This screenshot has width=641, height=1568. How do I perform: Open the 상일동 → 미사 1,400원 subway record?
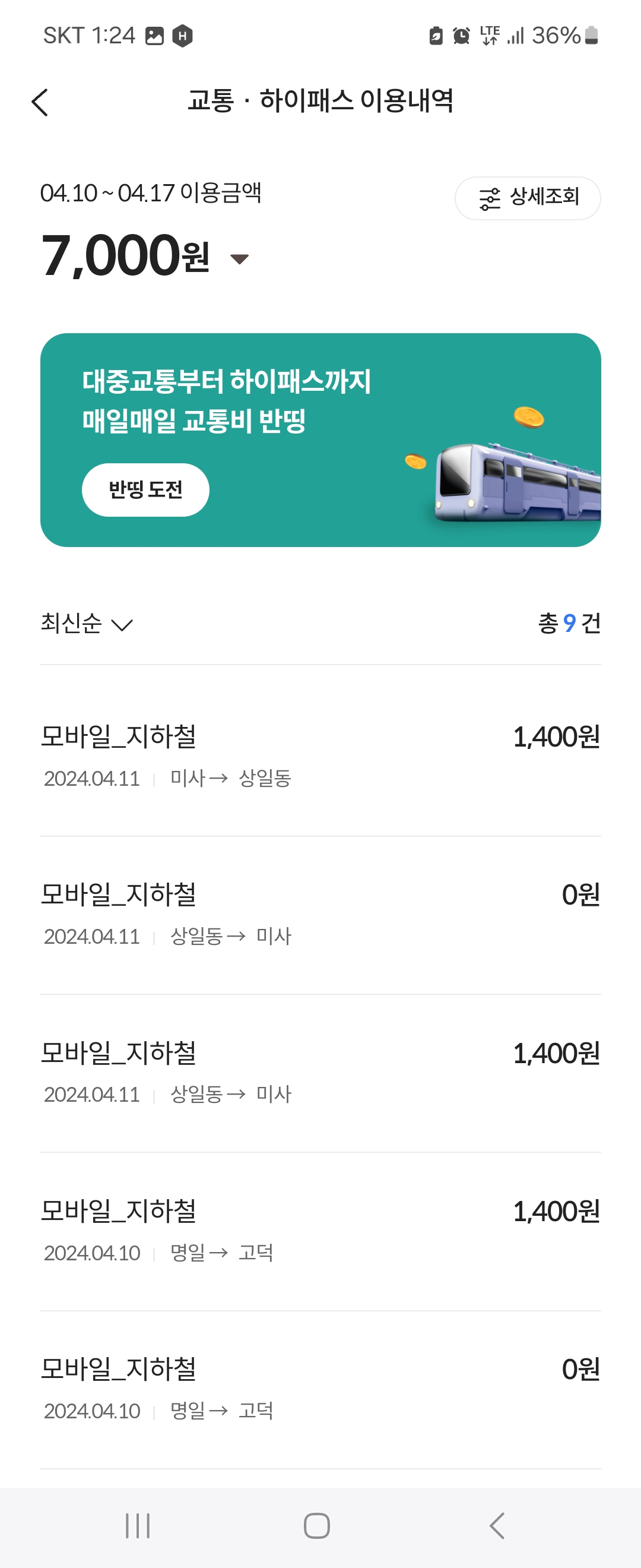[320, 1071]
